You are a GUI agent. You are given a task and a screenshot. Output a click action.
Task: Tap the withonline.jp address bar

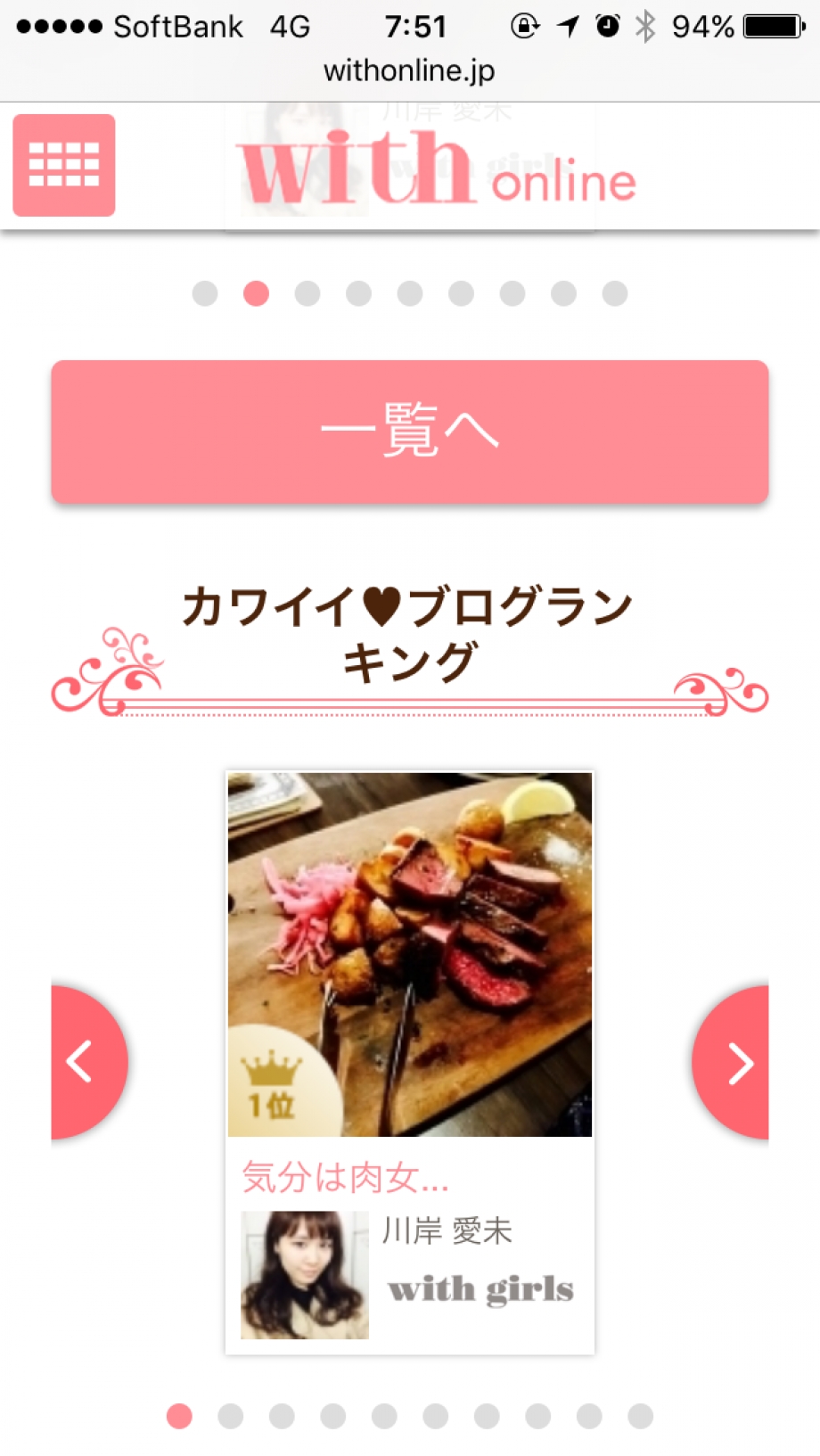tap(410, 70)
